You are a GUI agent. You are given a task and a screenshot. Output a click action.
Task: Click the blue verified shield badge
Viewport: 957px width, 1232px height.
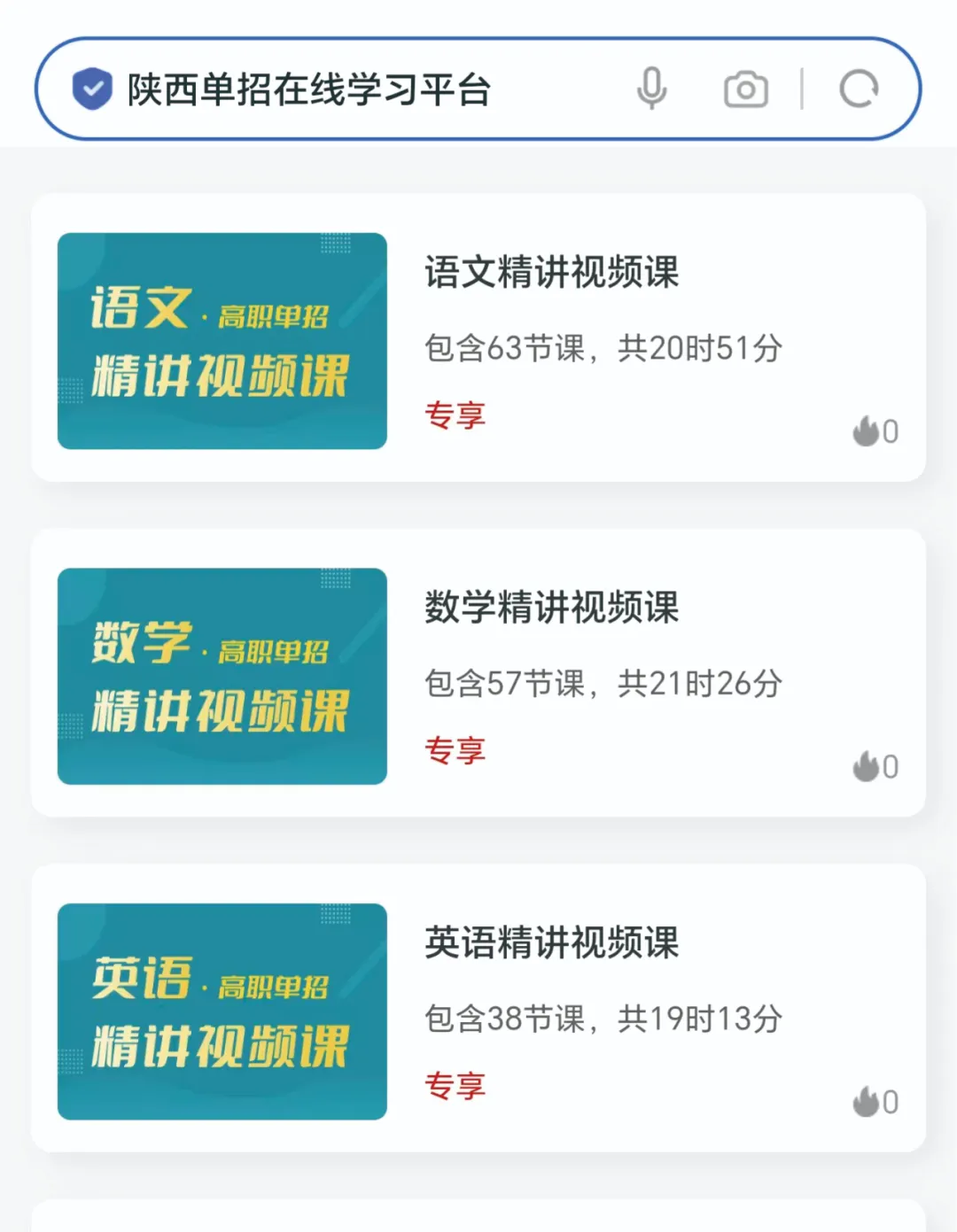(92, 88)
